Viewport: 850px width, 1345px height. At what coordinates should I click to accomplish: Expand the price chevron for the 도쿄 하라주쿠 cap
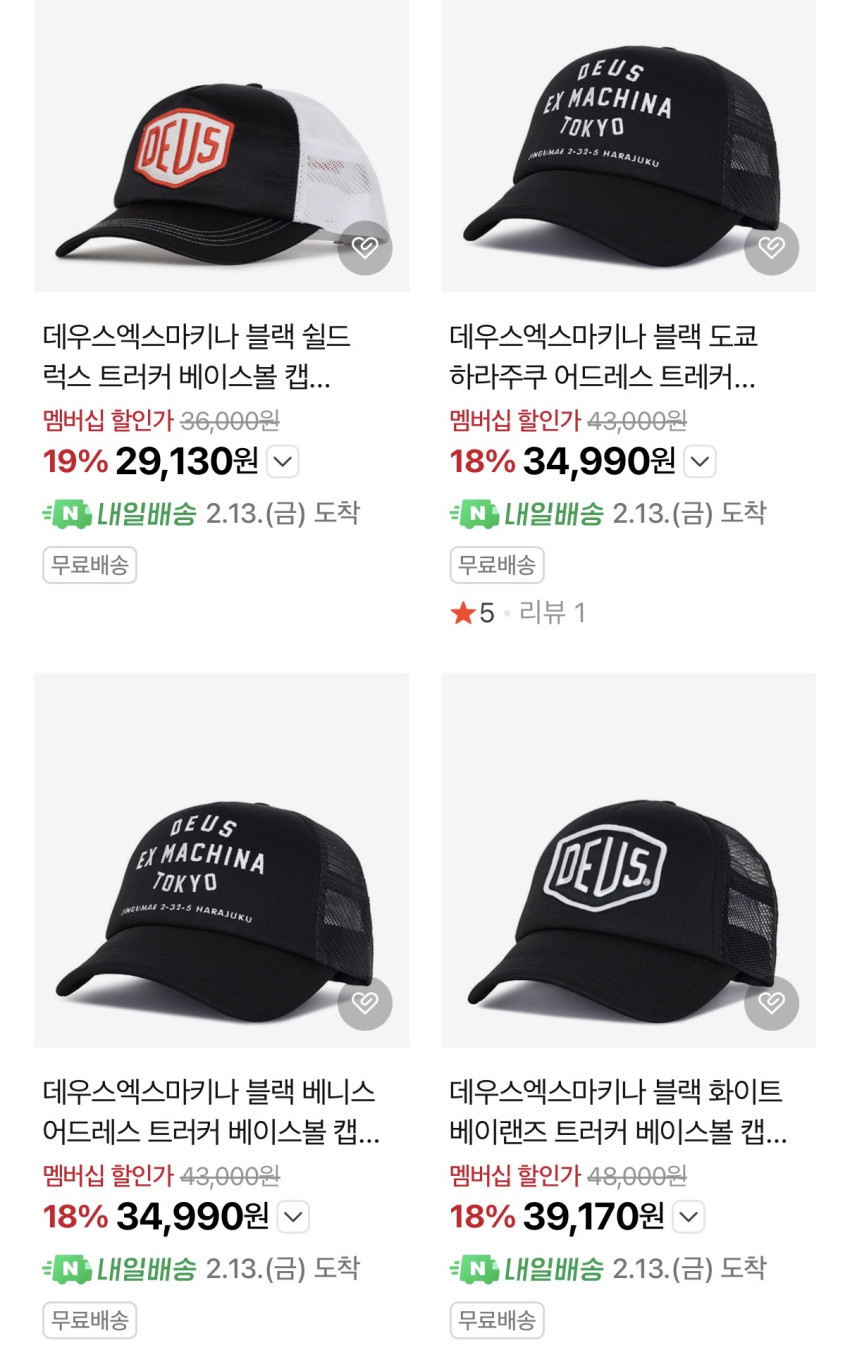tap(701, 461)
